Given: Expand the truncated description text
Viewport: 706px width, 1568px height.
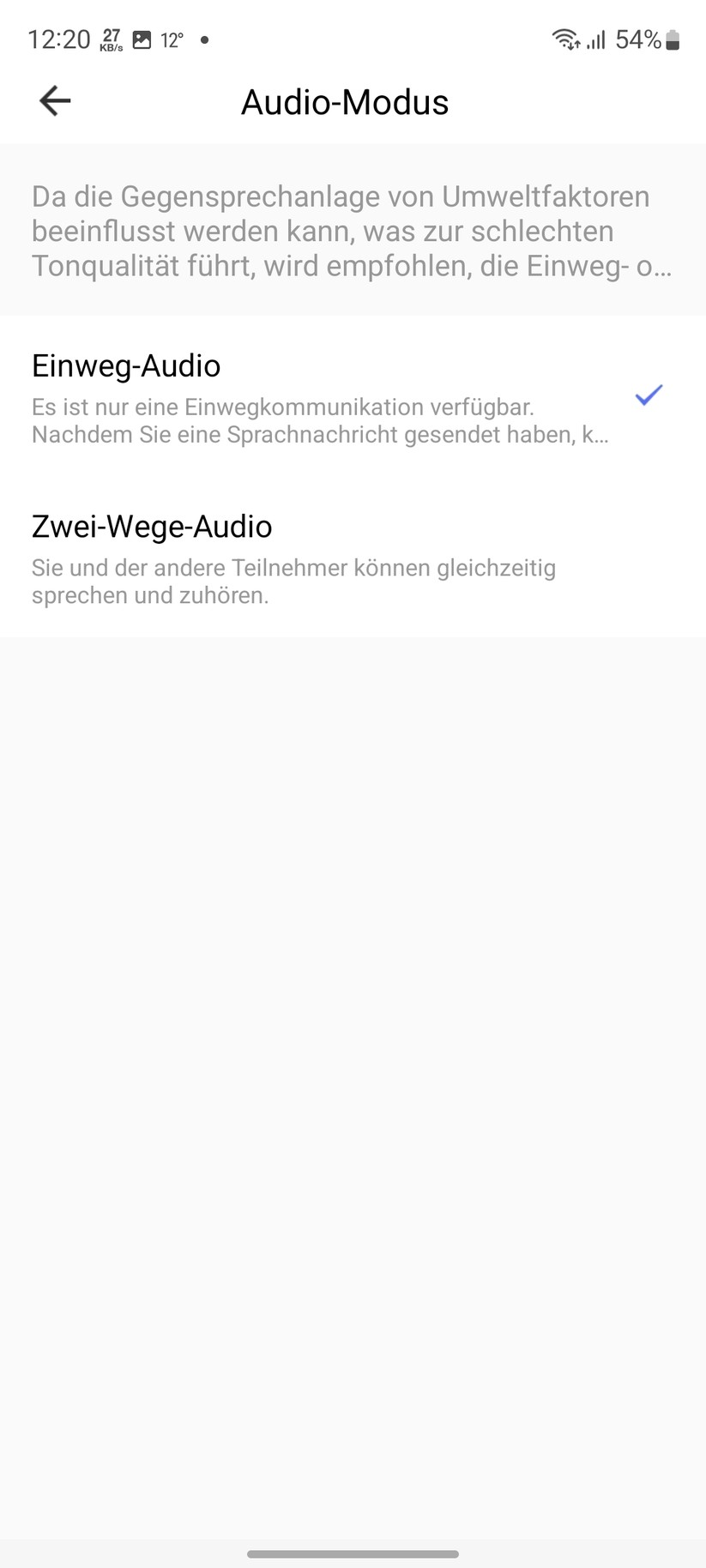Looking at the screenshot, I should click(353, 232).
